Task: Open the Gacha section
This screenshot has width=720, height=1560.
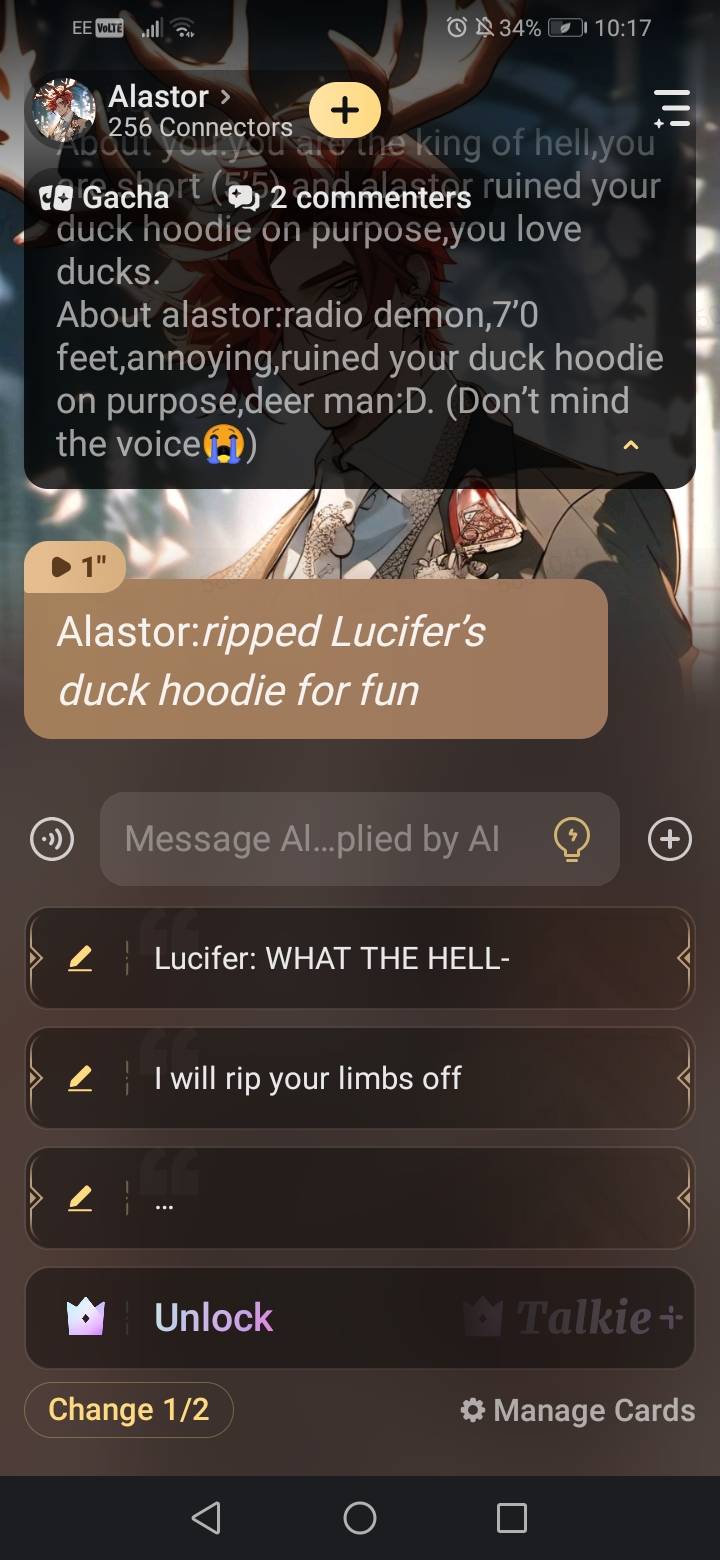Action: click(x=105, y=197)
